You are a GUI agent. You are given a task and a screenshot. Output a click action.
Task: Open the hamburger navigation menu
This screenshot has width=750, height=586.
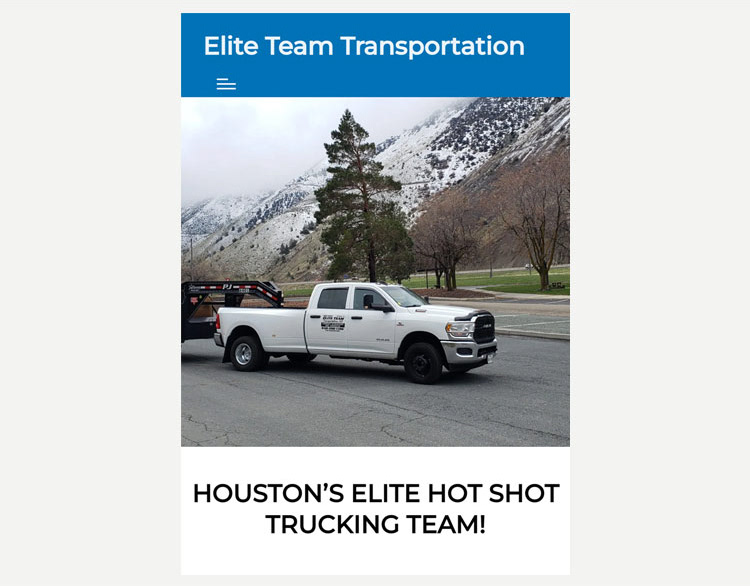(x=226, y=84)
